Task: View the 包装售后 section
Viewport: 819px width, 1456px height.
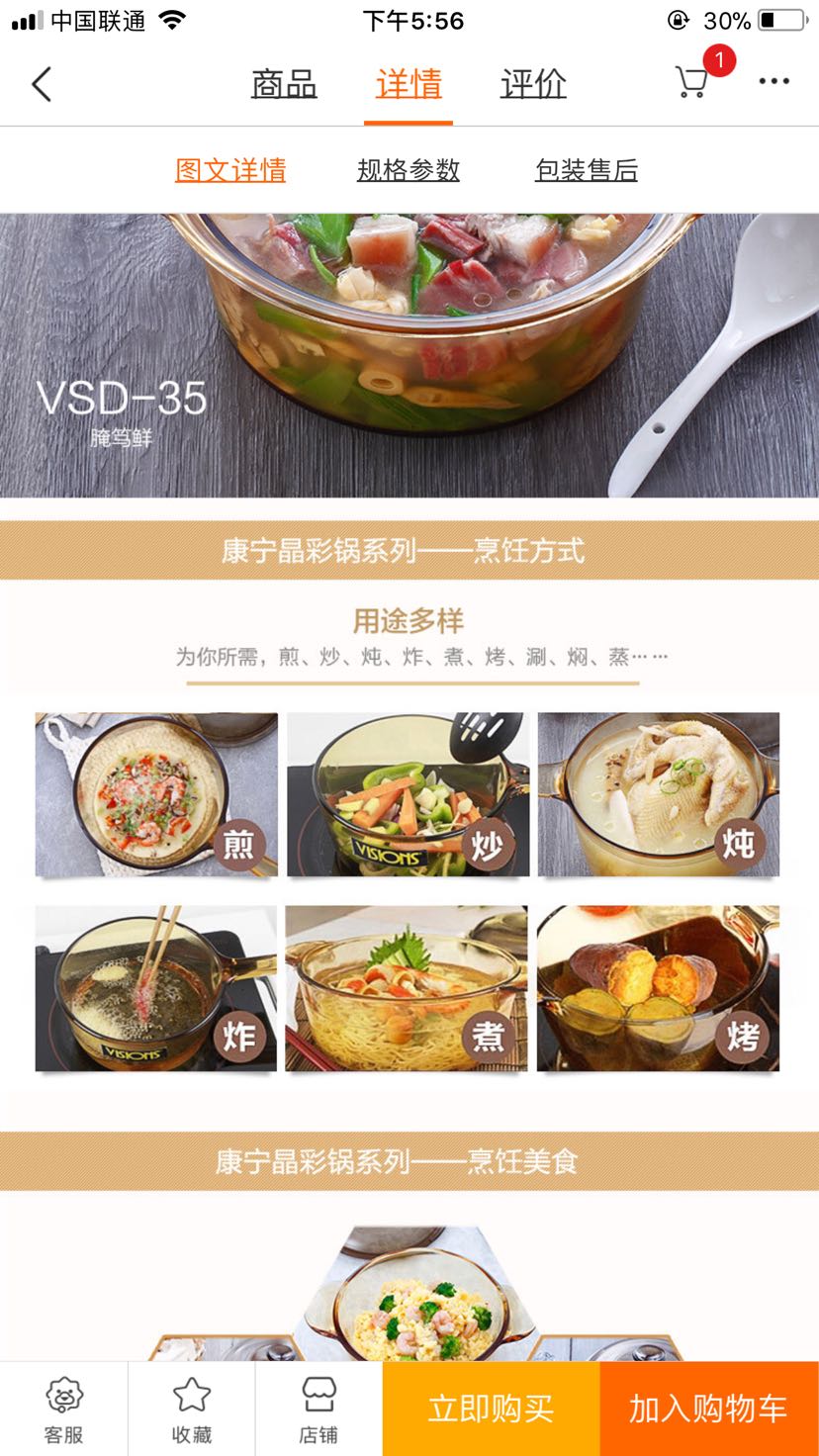Action: click(587, 170)
